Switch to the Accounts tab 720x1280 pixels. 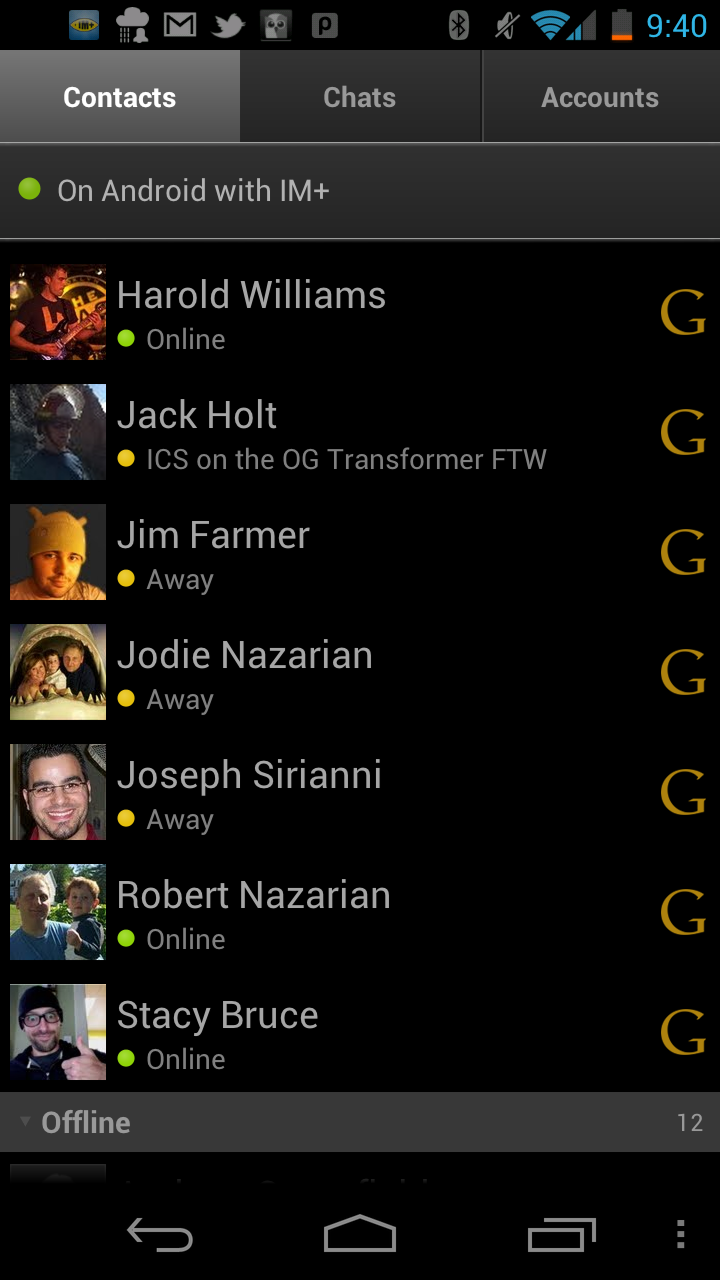pos(600,97)
